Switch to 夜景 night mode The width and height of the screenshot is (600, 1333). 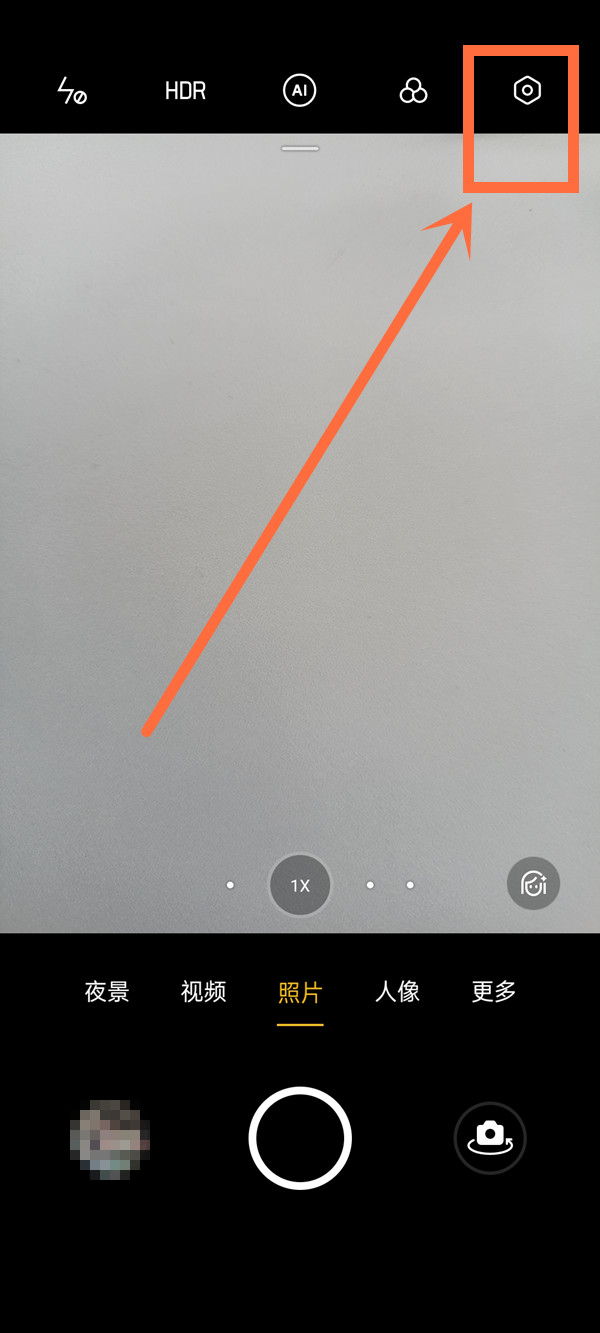[107, 992]
